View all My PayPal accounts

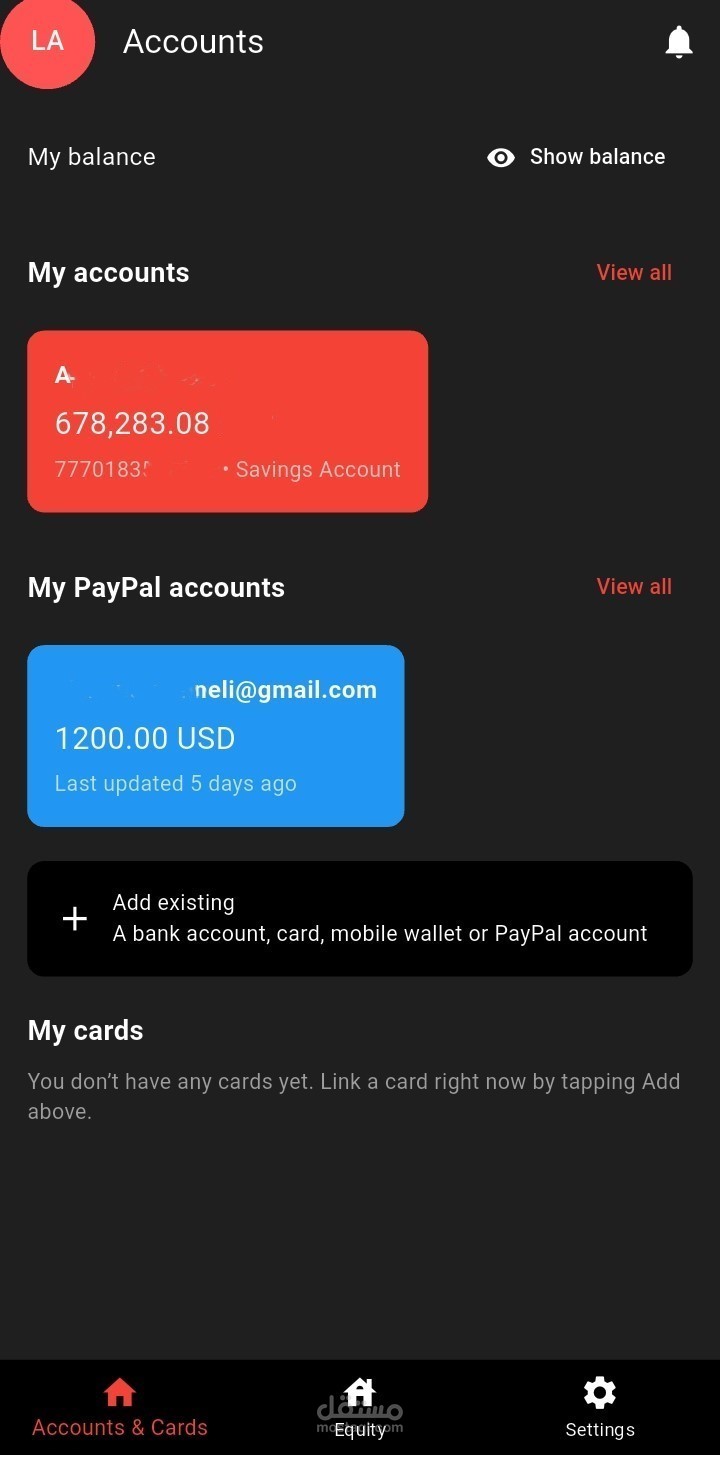pos(634,586)
